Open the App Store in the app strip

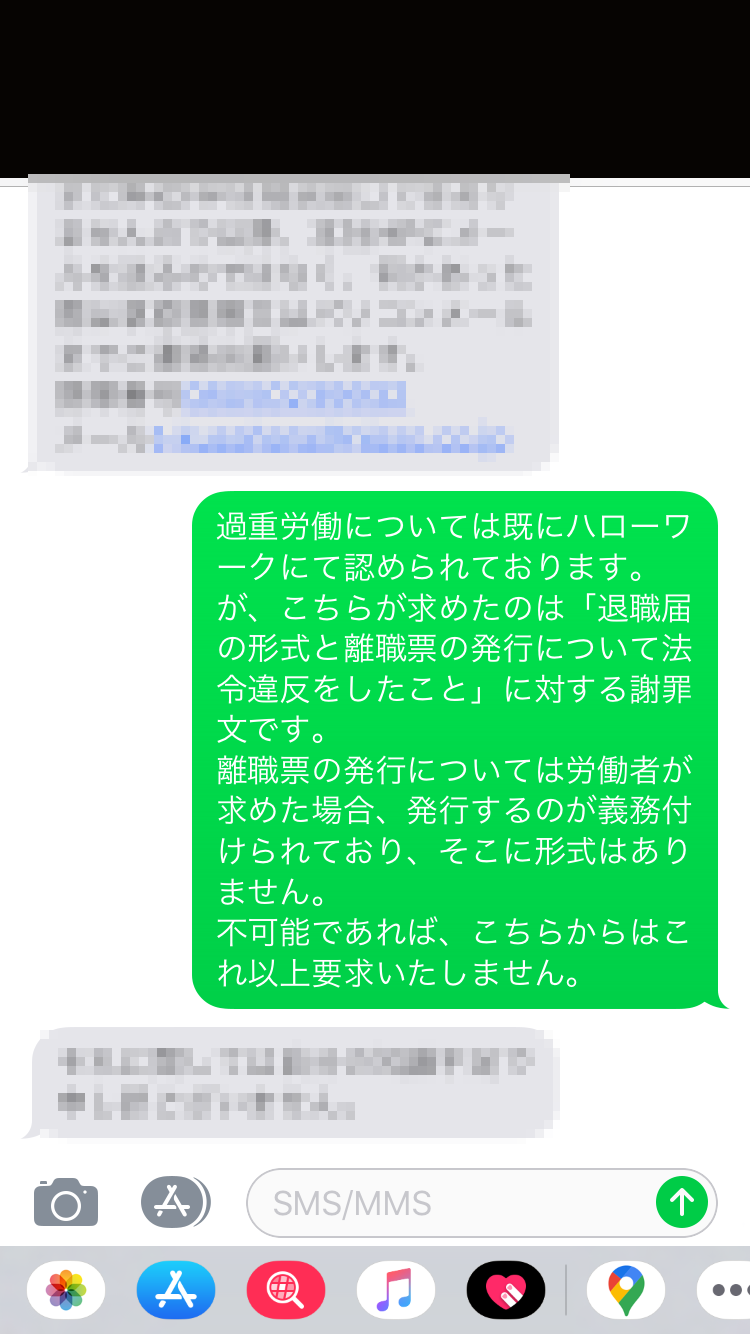176,1290
